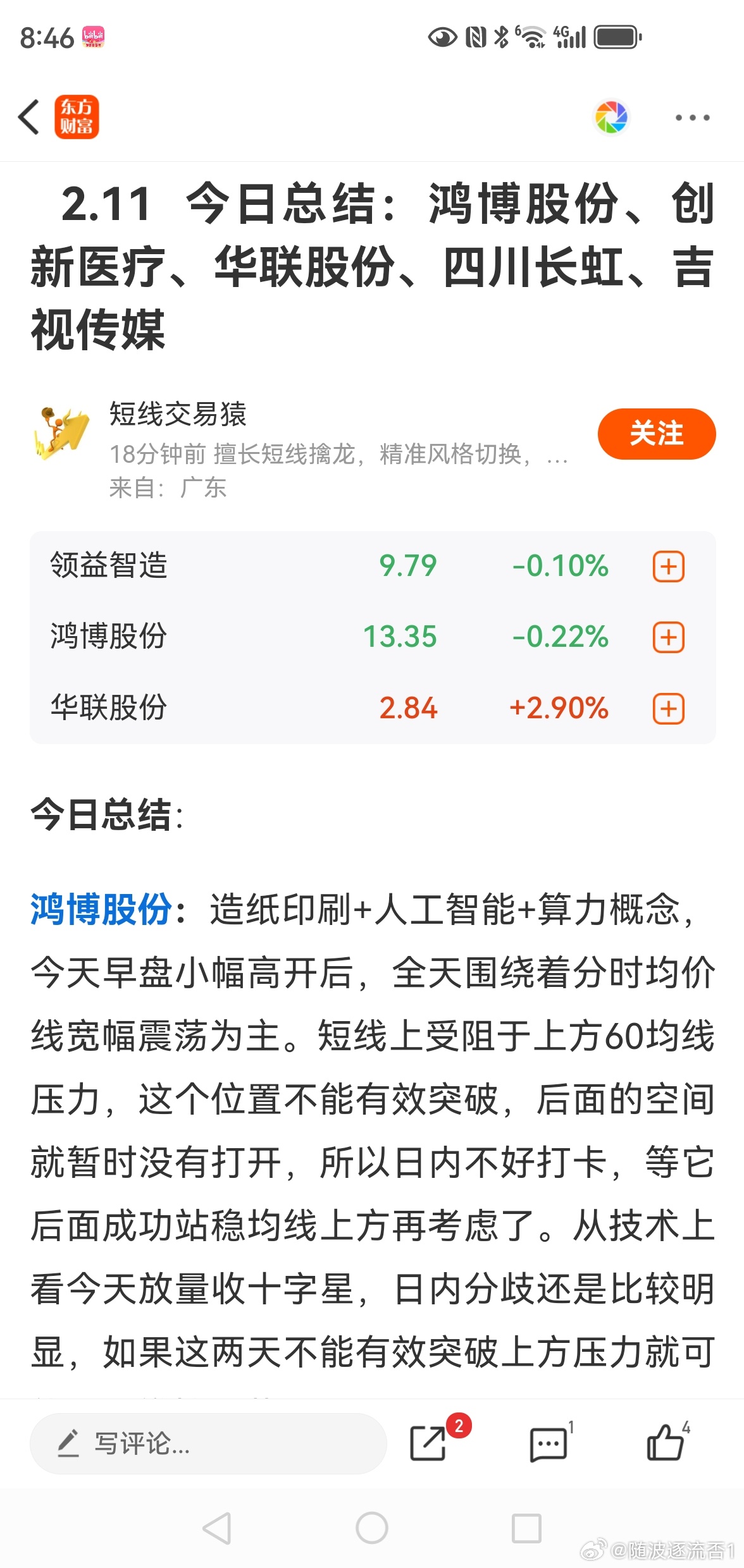Share this article
The height and width of the screenshot is (1568, 744).
coord(429,1443)
